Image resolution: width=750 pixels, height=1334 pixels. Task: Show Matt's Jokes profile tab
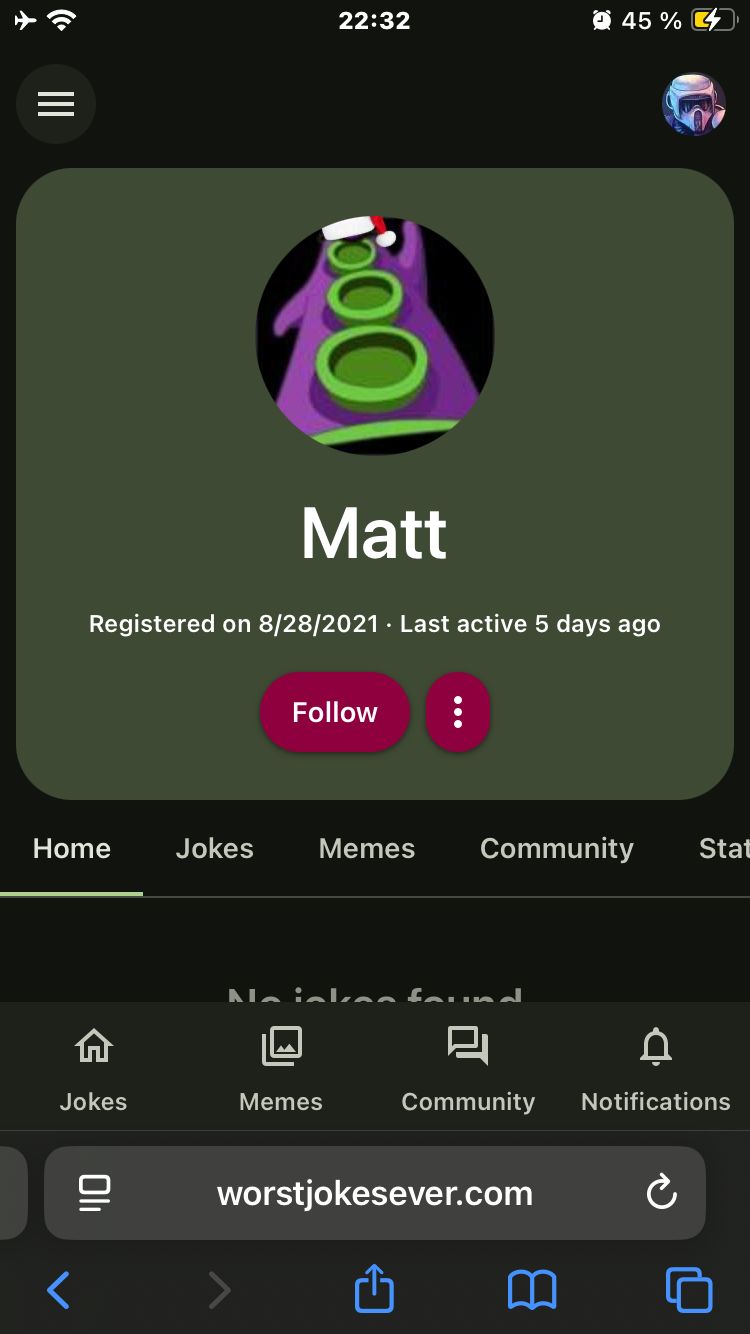tap(215, 848)
